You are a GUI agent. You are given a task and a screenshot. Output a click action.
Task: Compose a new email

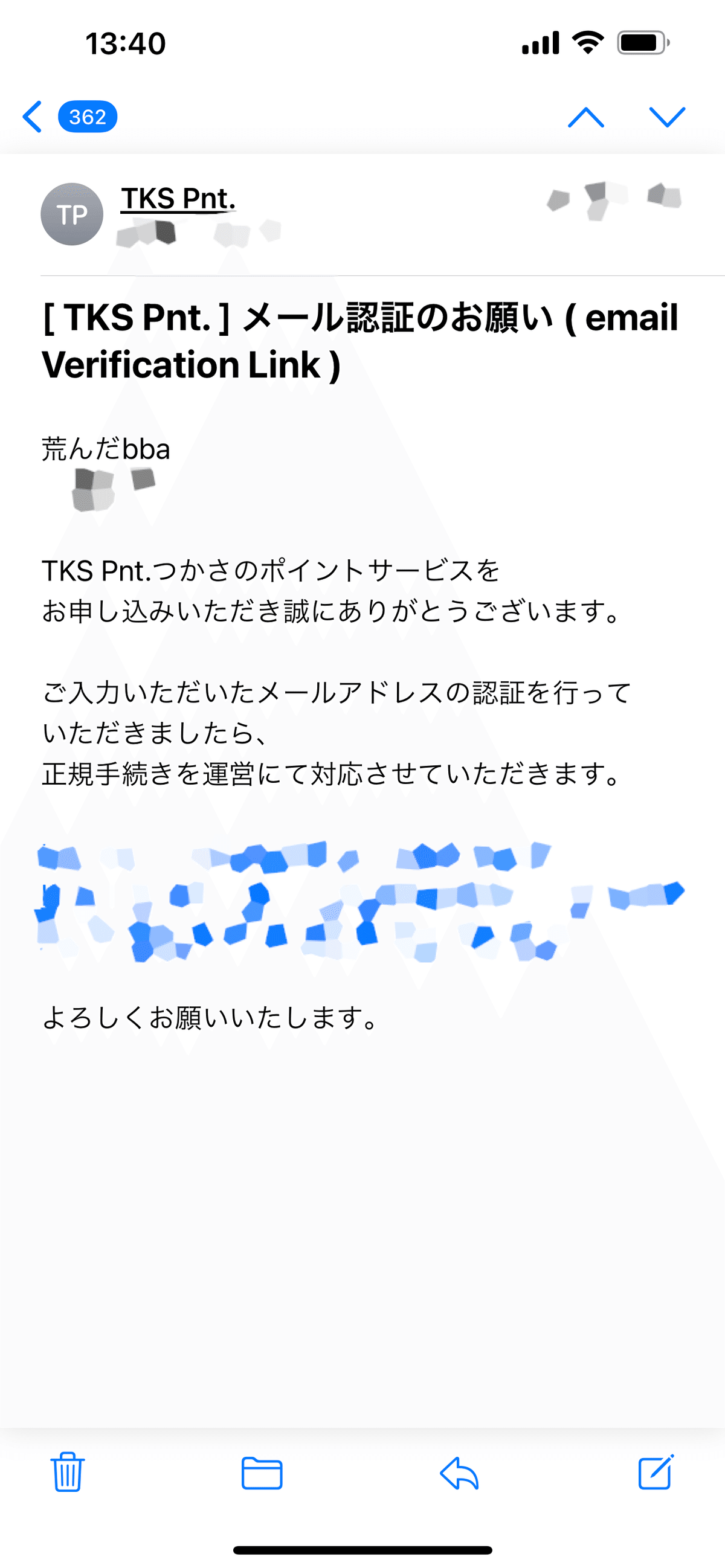coord(656,1472)
